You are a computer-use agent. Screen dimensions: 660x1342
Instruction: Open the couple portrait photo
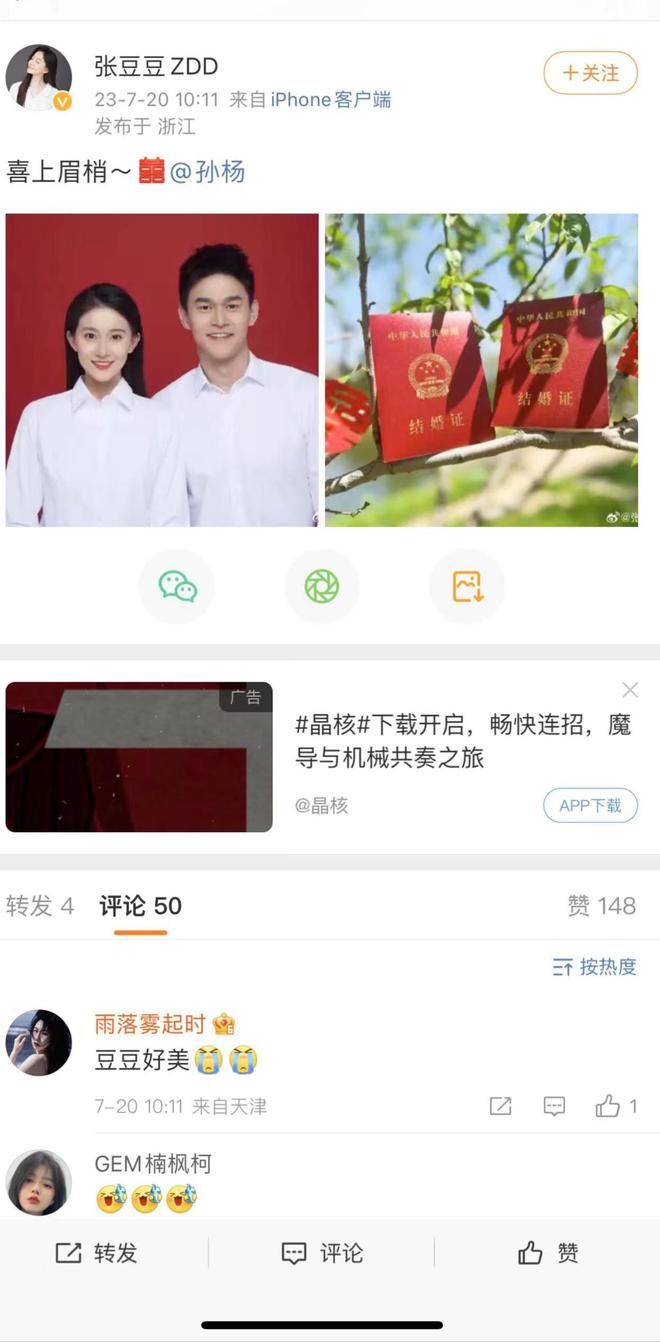coord(162,370)
